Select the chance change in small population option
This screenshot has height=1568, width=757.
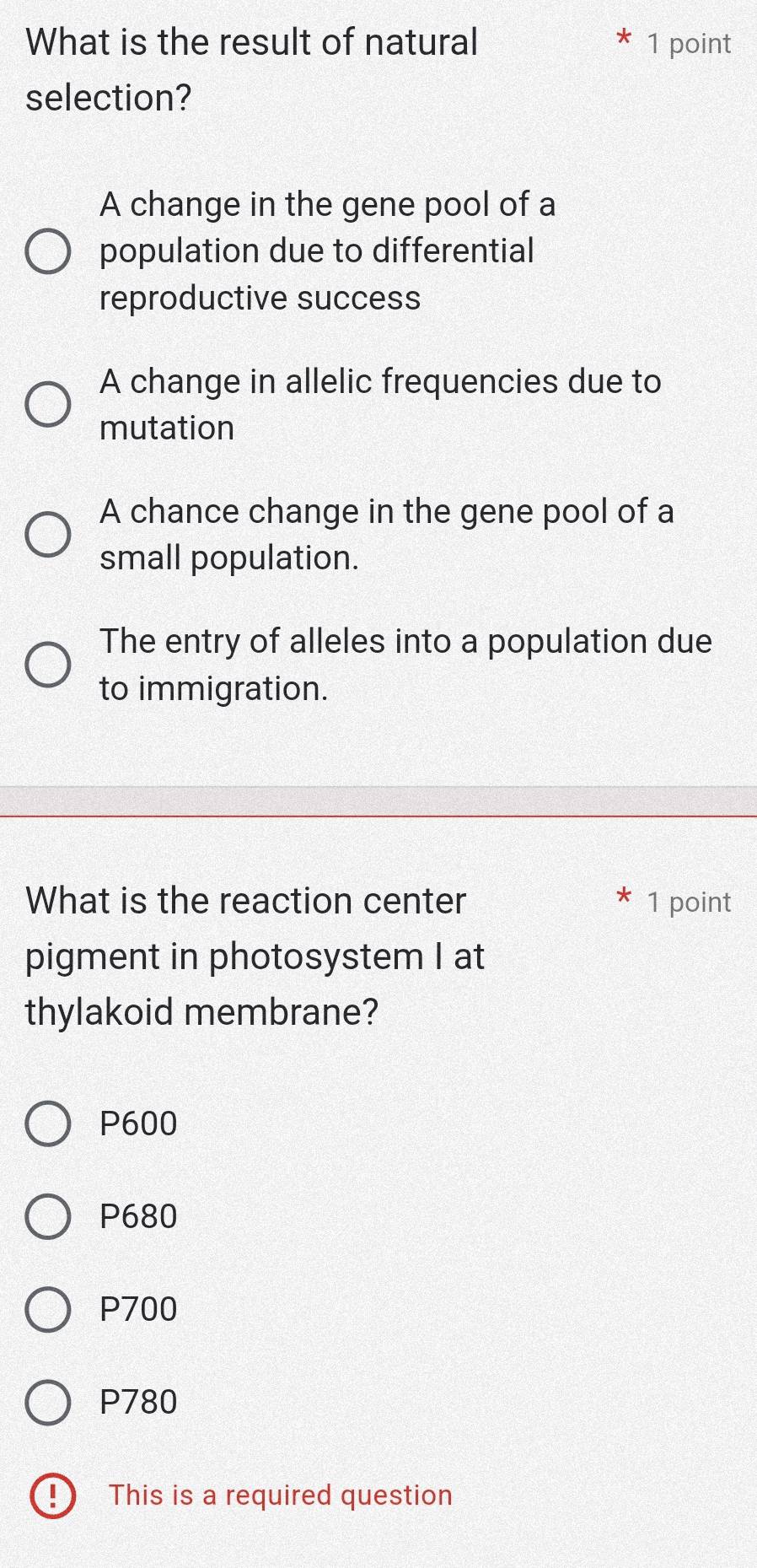tap(48, 534)
